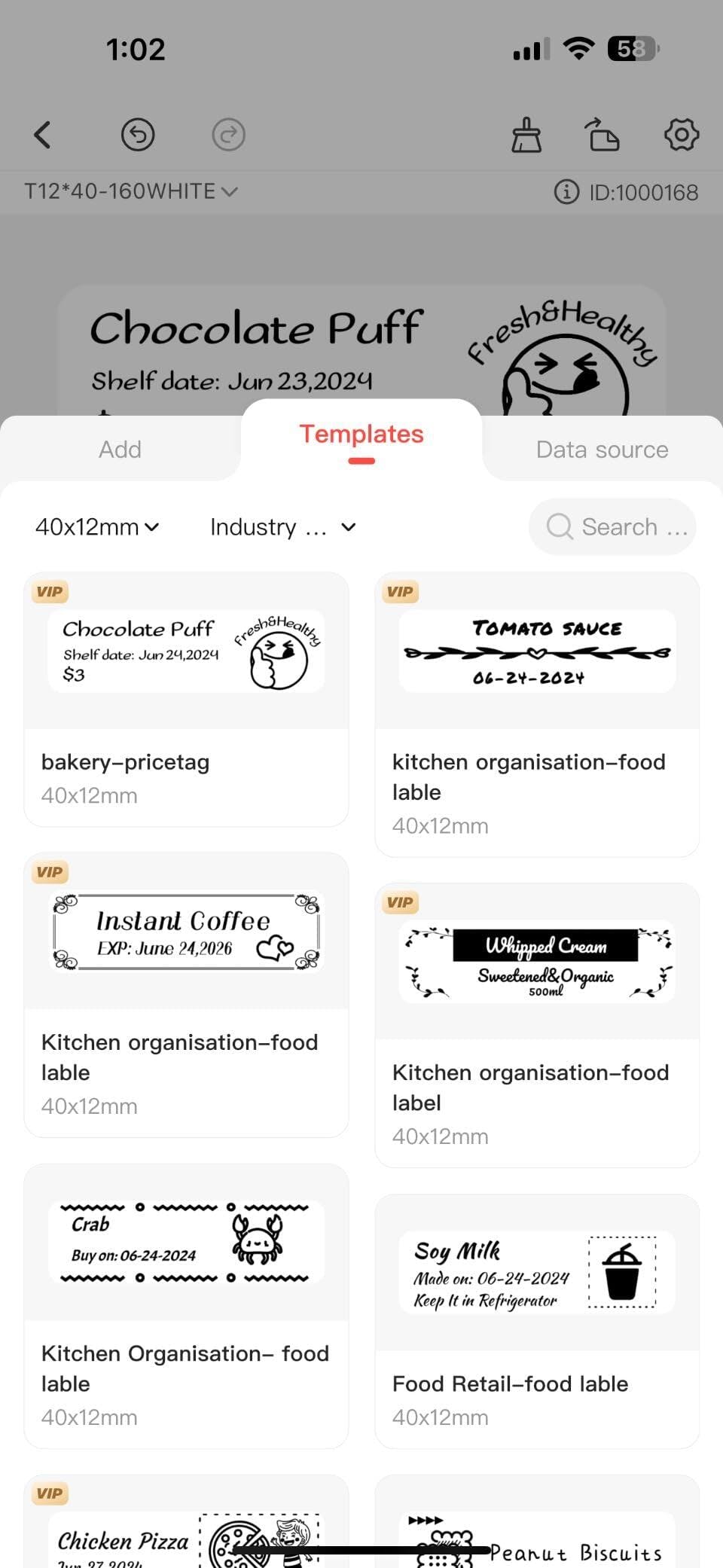Viewport: 723px width, 1568px height.
Task: Choose the bakery-pricetag Chocolate Puff template
Action: click(x=186, y=699)
